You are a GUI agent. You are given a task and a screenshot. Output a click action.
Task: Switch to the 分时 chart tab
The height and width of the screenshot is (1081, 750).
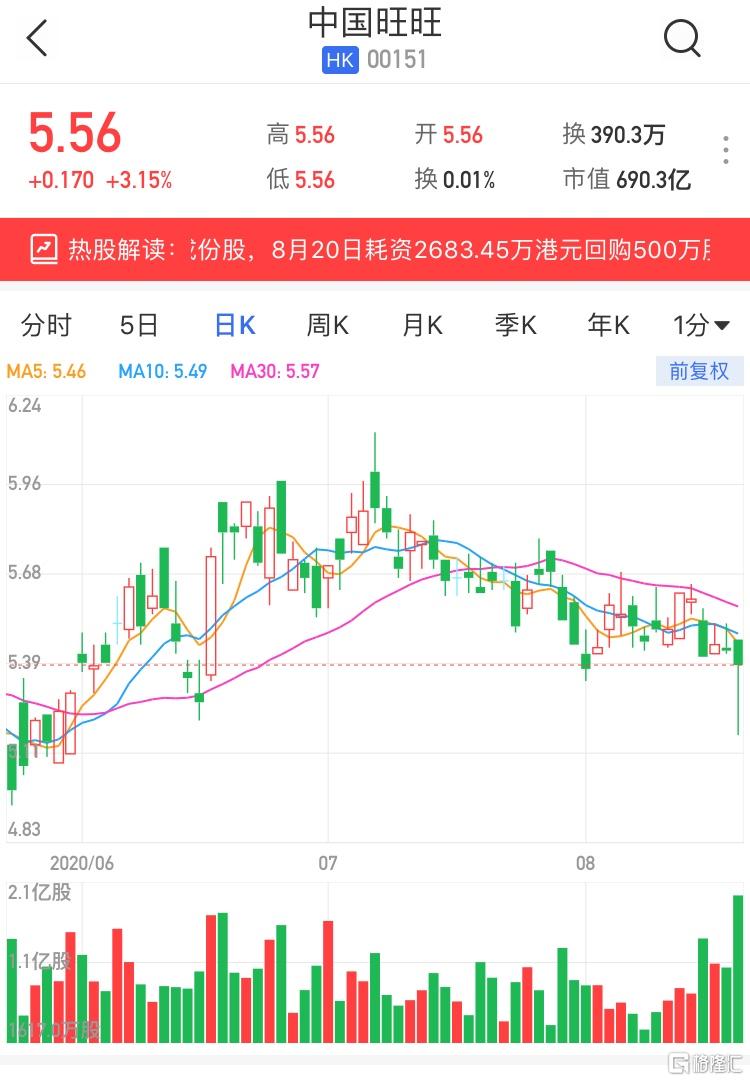(46, 325)
